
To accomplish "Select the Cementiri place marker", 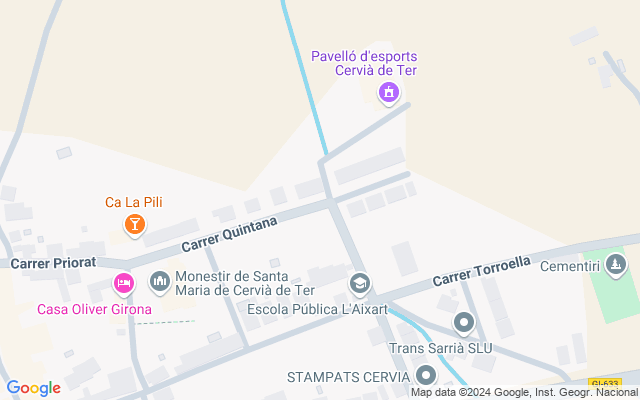I will [618, 266].
